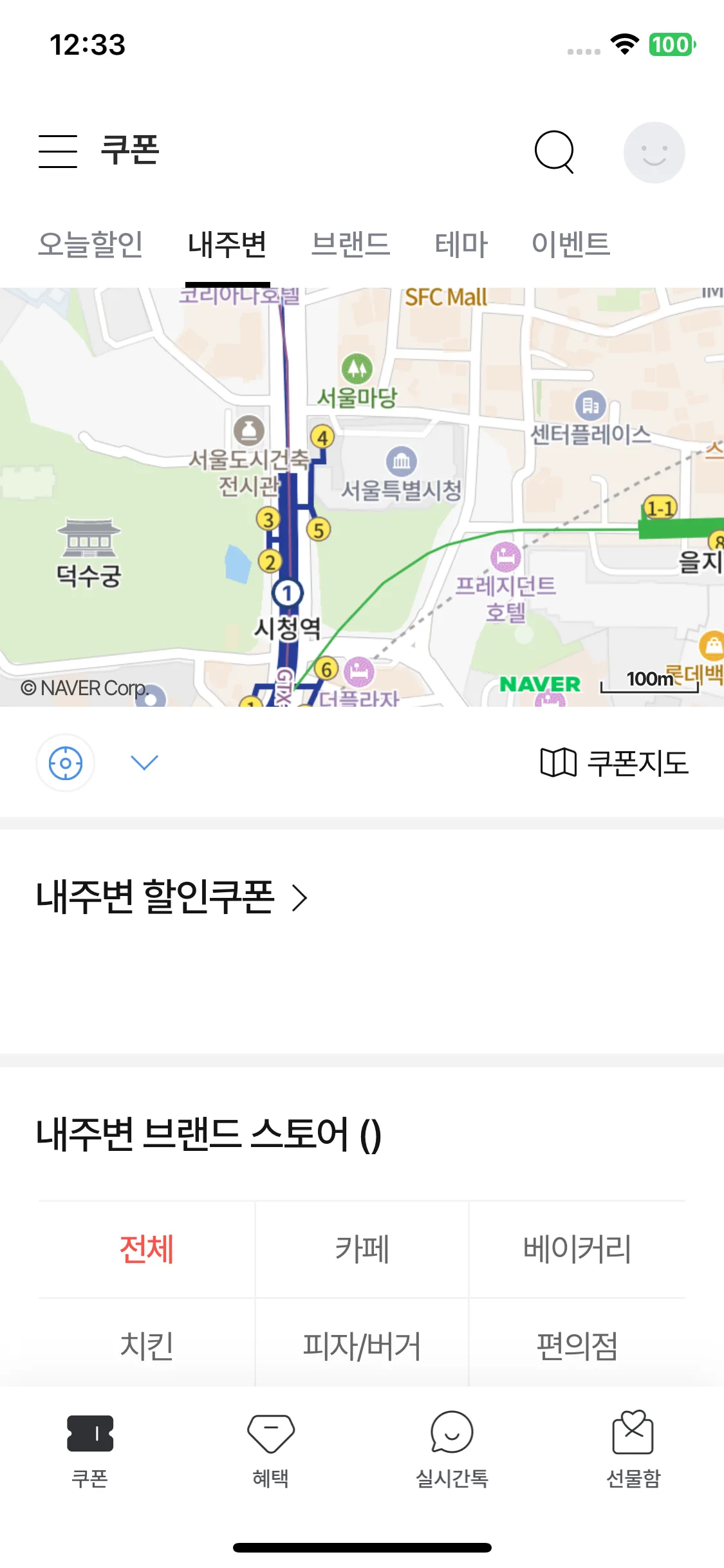The width and height of the screenshot is (724, 1568).
Task: Open 쿠폰지도 coupon map
Action: (614, 763)
